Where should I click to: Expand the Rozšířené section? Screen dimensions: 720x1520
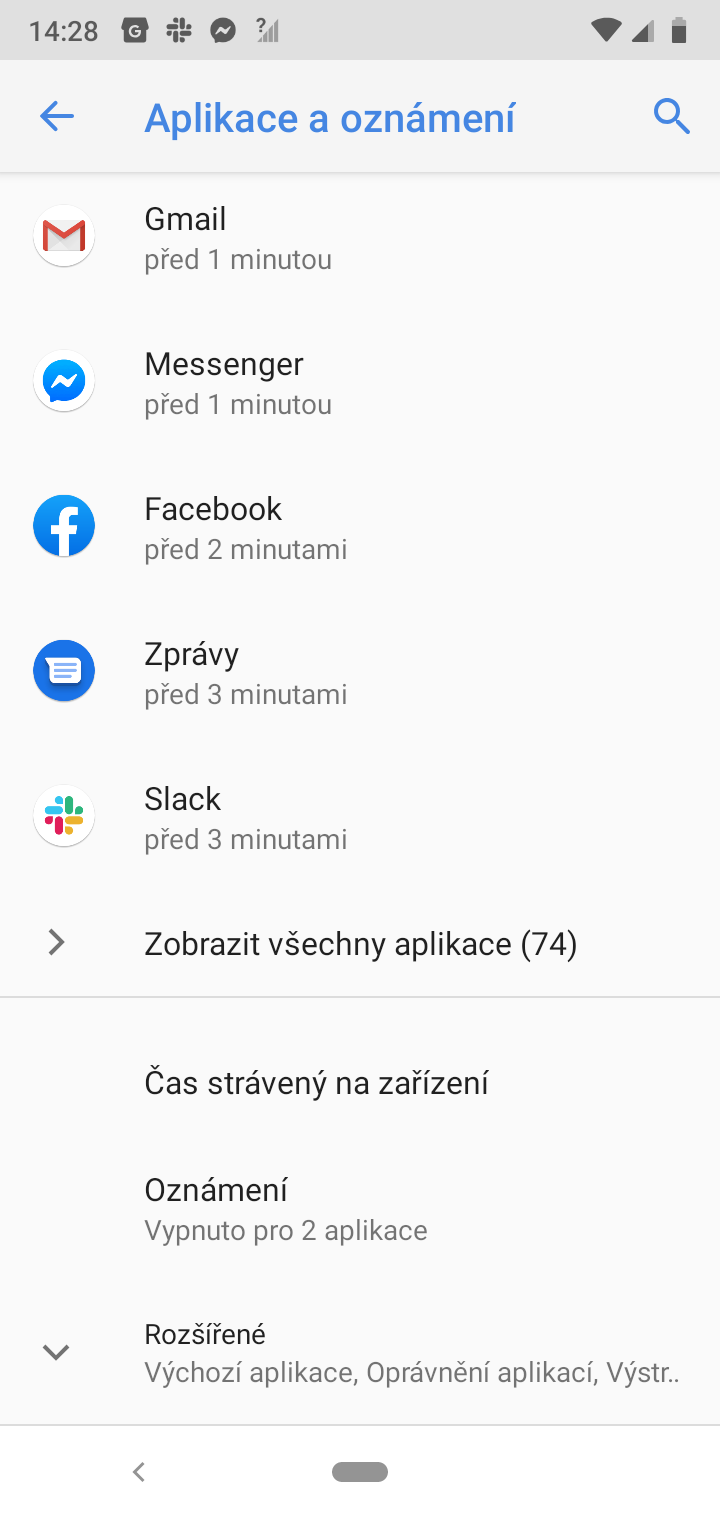click(x=360, y=1352)
